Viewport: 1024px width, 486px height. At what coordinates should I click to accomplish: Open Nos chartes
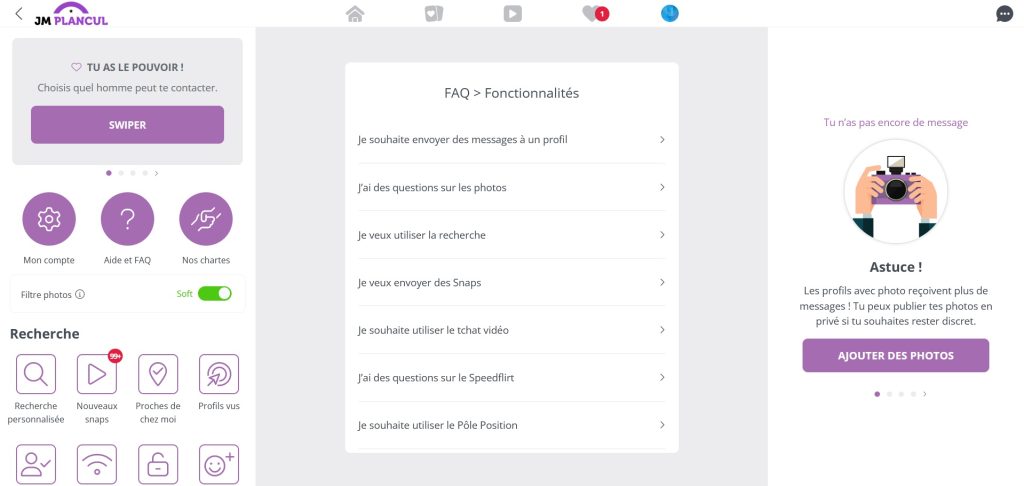[206, 219]
